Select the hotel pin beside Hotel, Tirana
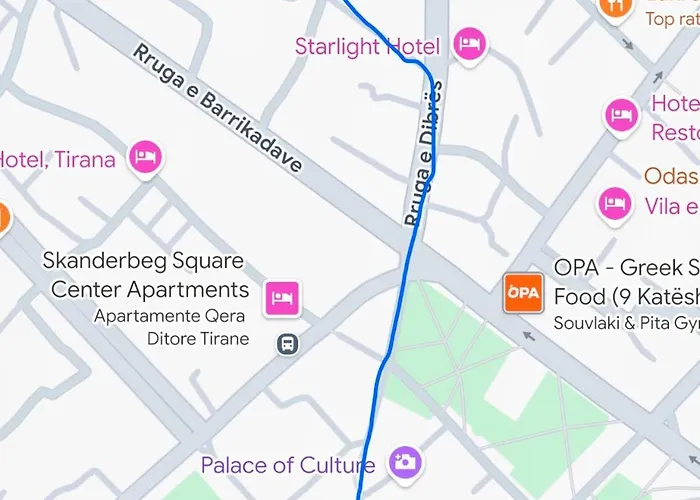Image resolution: width=700 pixels, height=500 pixels. [x=146, y=156]
